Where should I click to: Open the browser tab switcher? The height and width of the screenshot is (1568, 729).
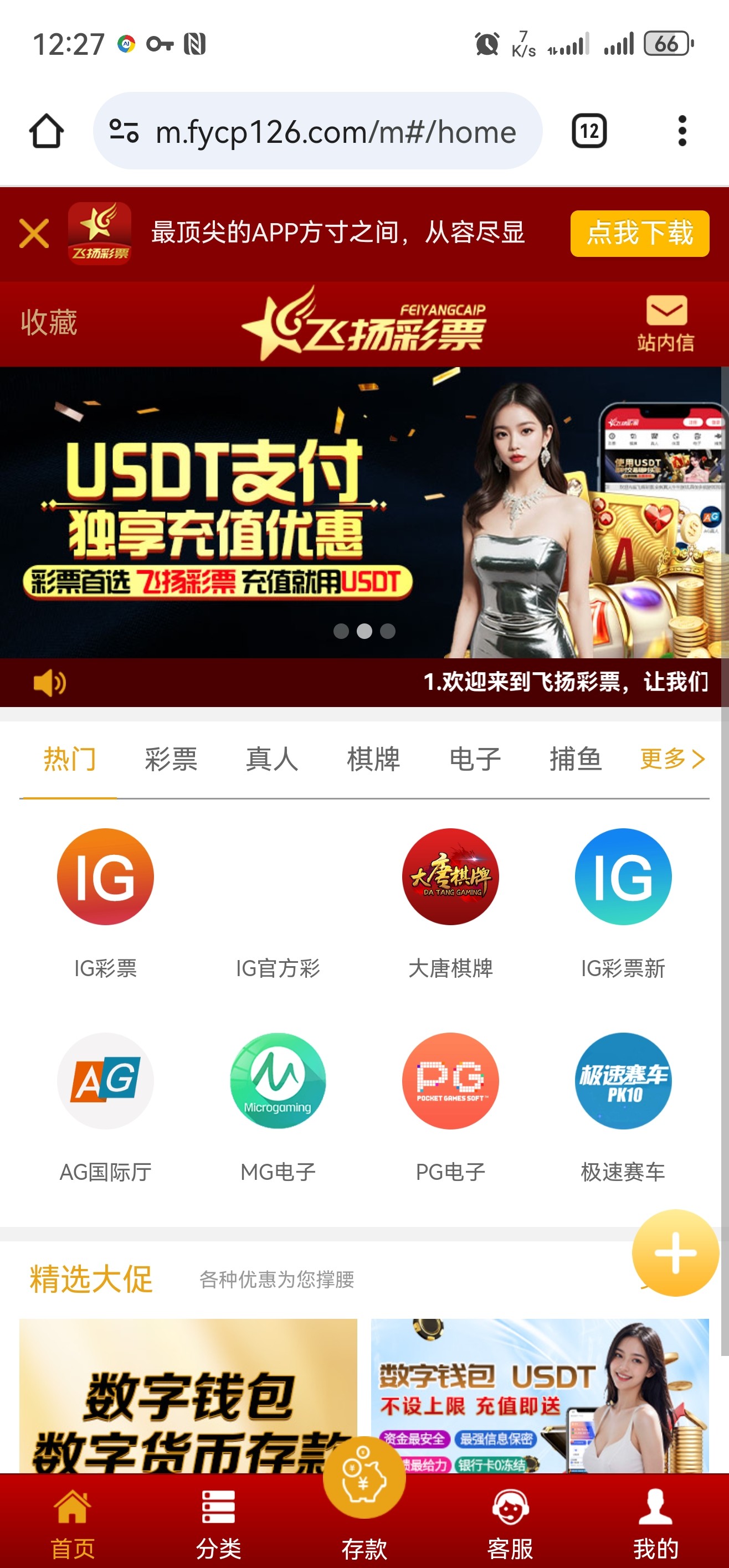588,131
